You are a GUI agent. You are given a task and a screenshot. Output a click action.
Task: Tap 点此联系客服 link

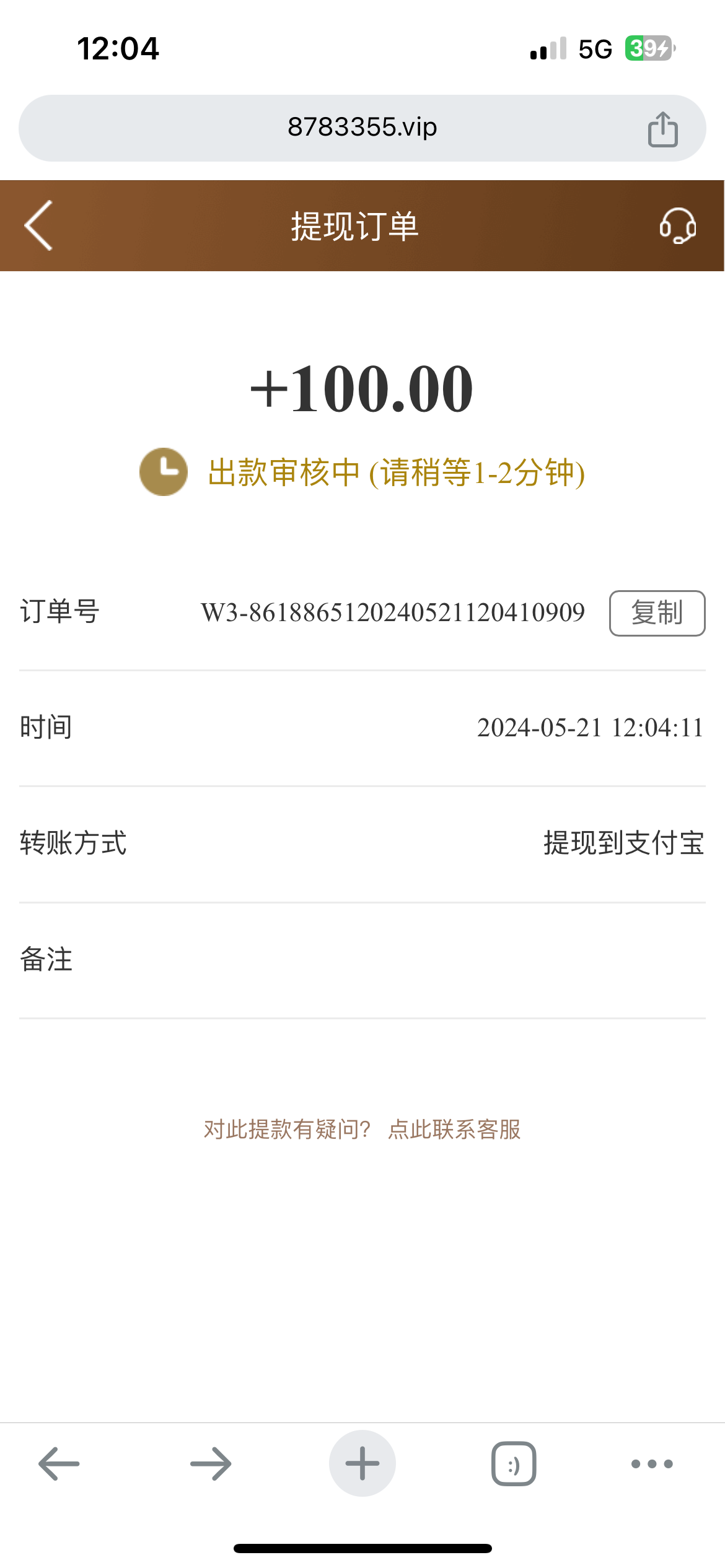[x=454, y=1129]
